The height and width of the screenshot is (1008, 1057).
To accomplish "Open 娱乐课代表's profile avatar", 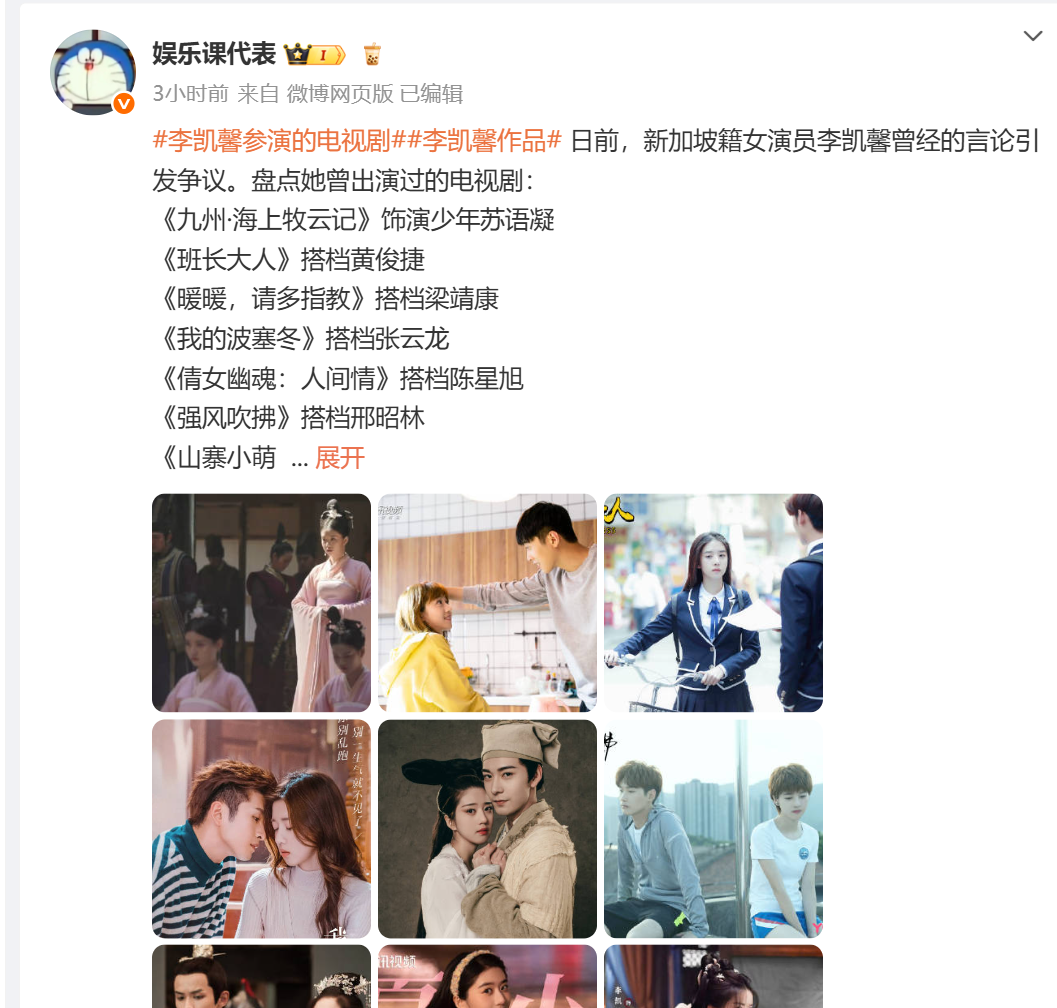I will pos(93,72).
